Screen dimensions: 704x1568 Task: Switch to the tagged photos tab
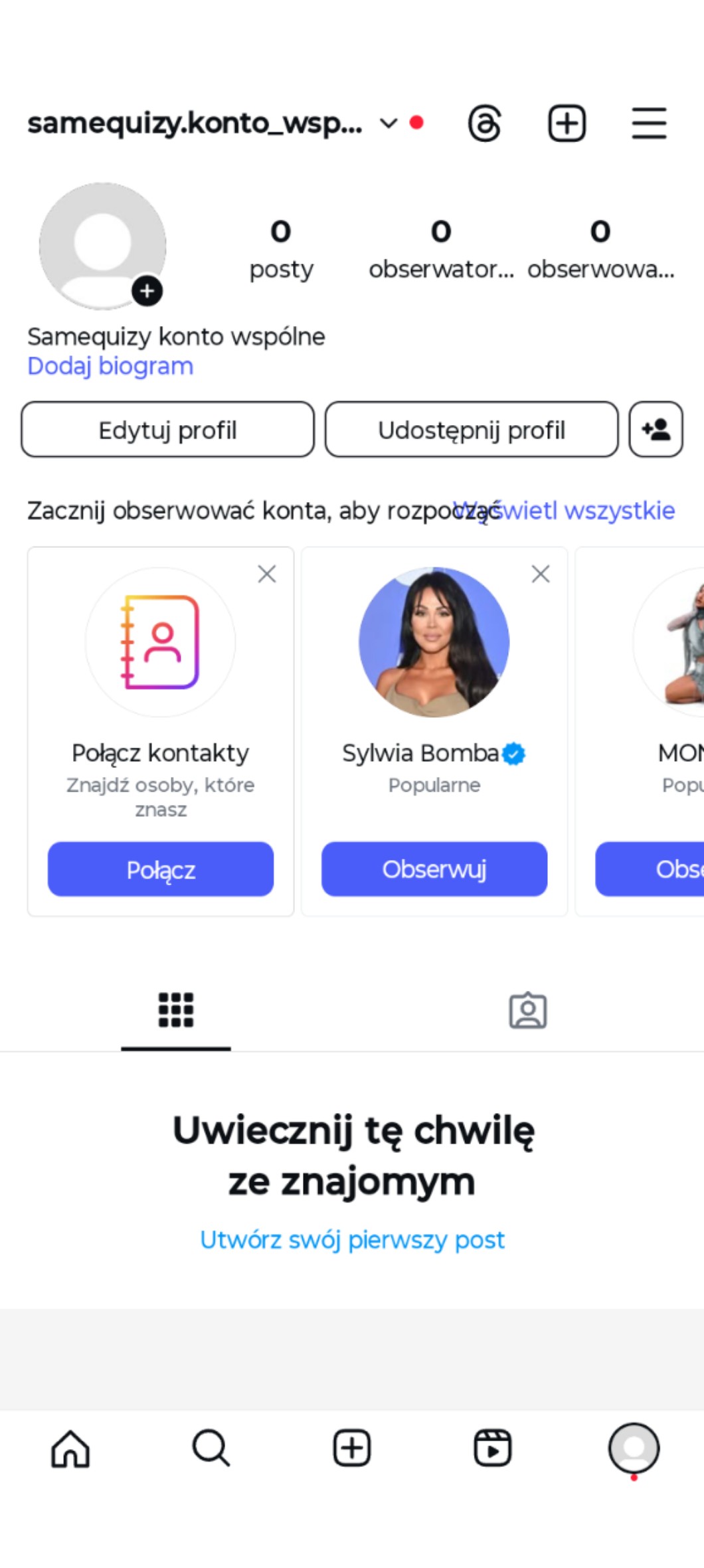528,1011
